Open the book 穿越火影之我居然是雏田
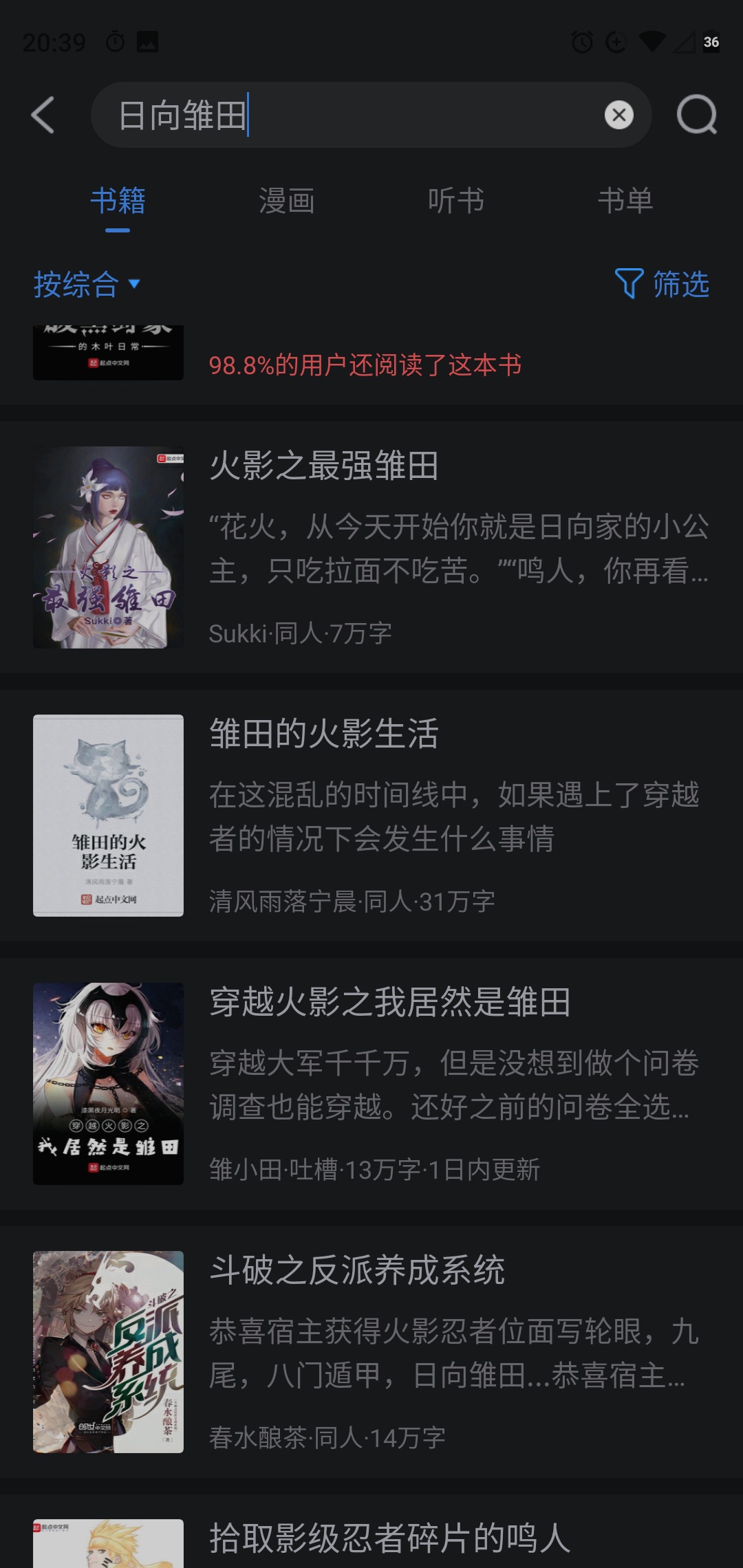Screen dimensions: 743x1568 (x=371, y=1083)
